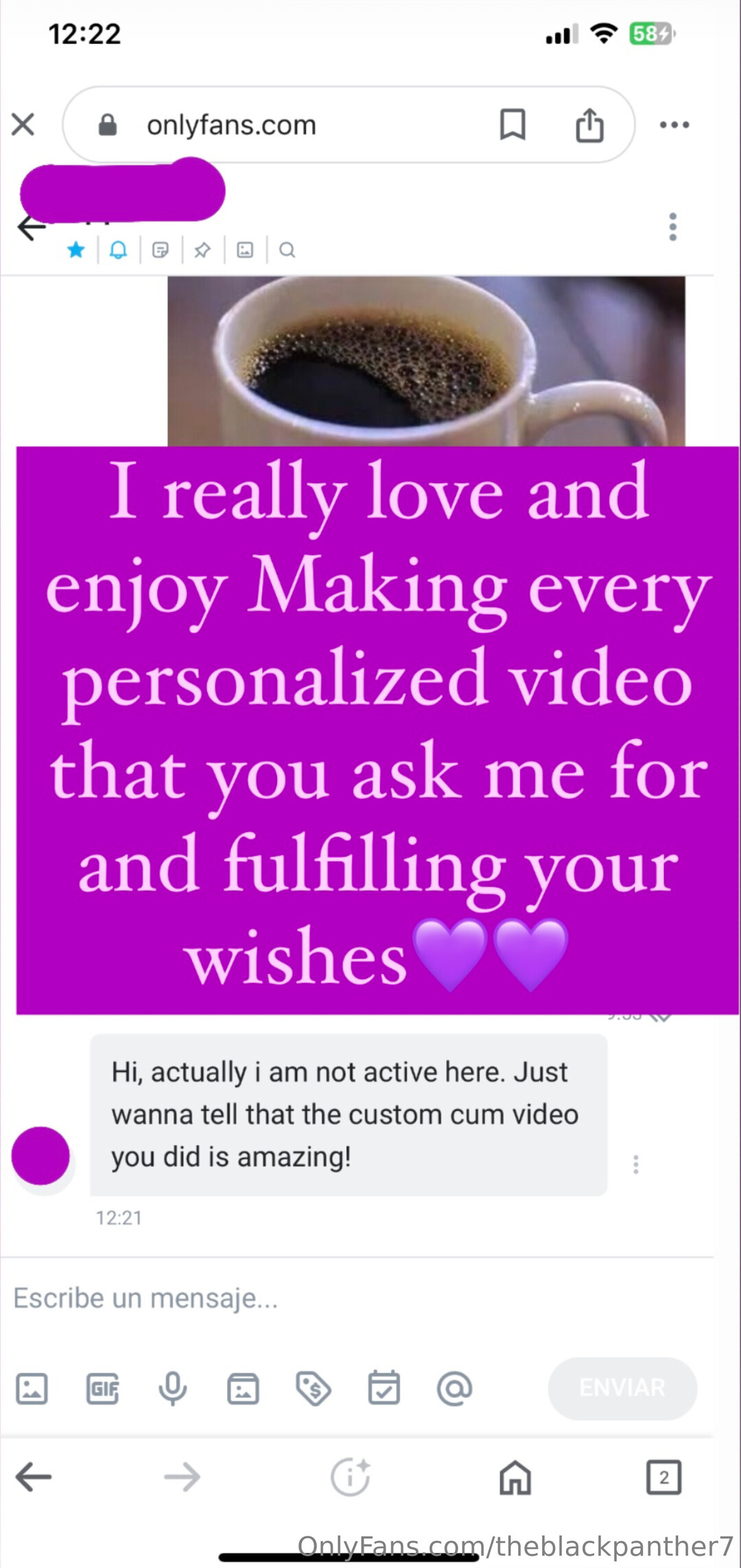Attach a photo to the message
The width and height of the screenshot is (741, 1568).
click(x=32, y=1389)
